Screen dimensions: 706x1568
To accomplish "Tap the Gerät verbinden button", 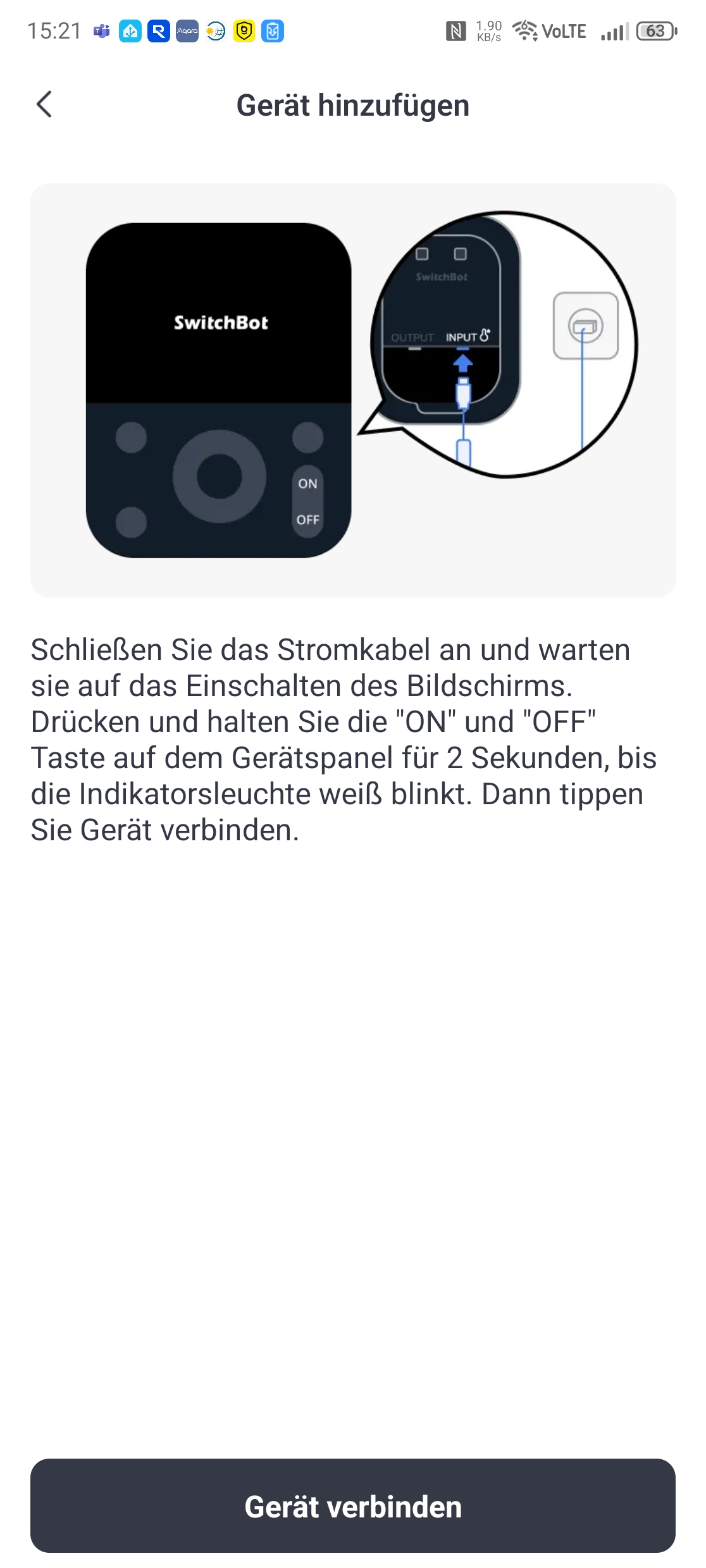I will coord(353,1506).
